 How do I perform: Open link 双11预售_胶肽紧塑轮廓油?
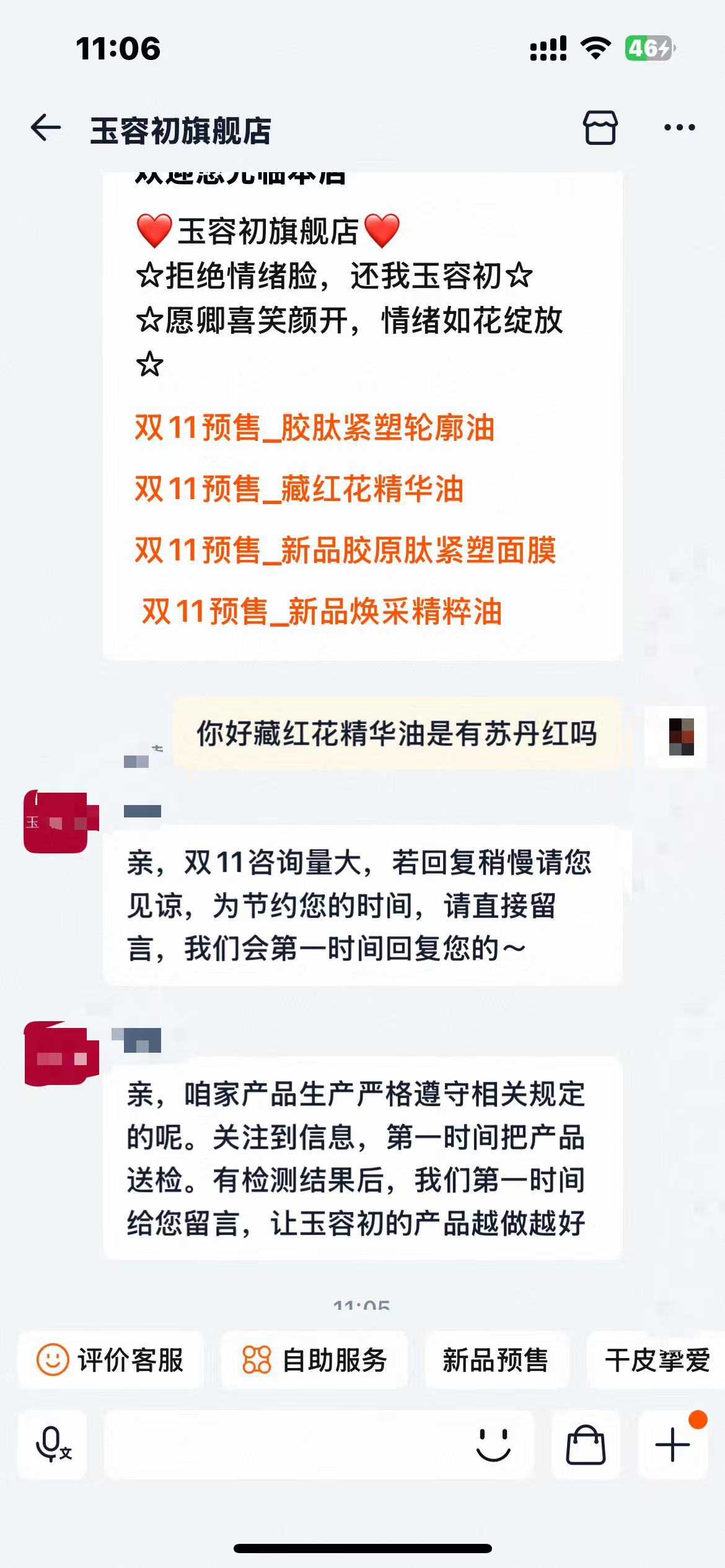315,428
